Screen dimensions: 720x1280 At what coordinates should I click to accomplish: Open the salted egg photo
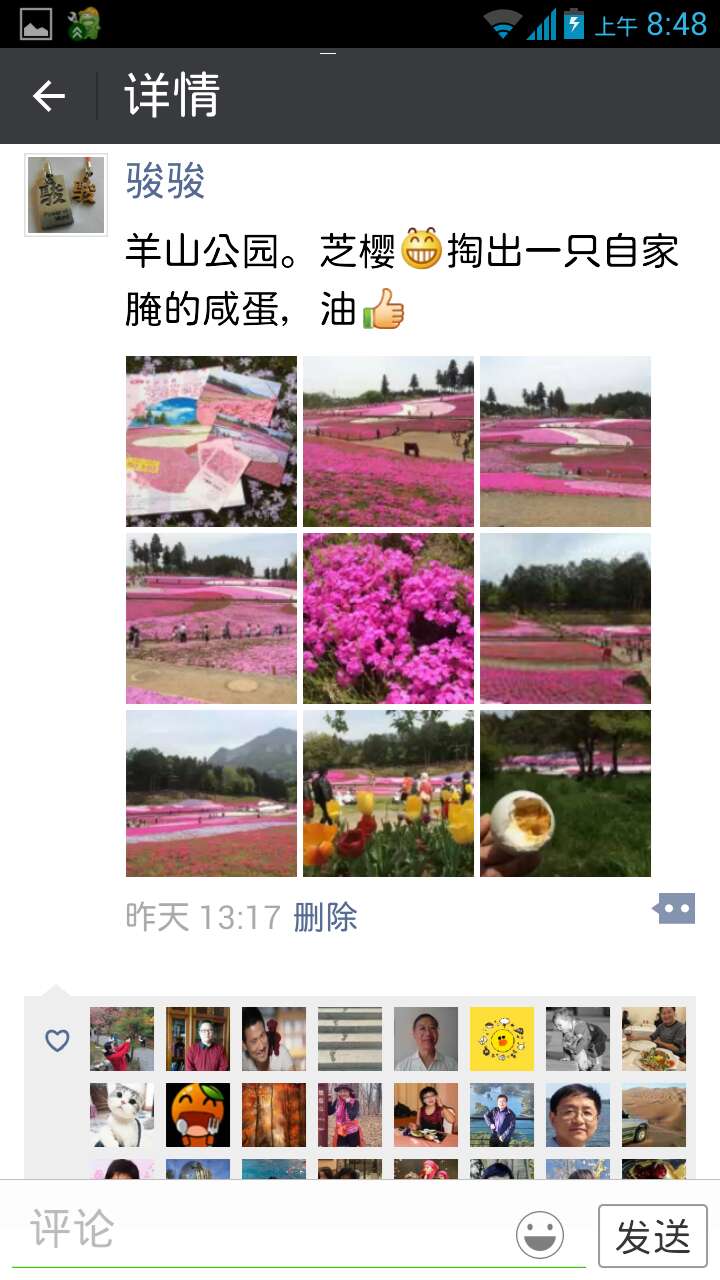(565, 793)
